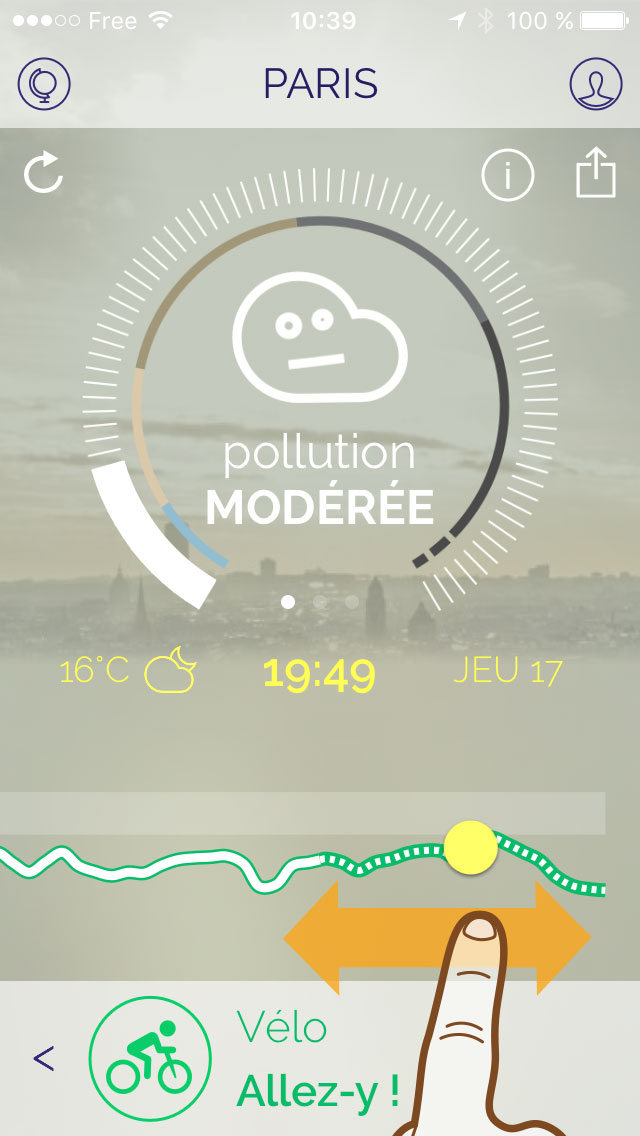Share the air quality reading
The image size is (640, 1136).
(x=596, y=172)
